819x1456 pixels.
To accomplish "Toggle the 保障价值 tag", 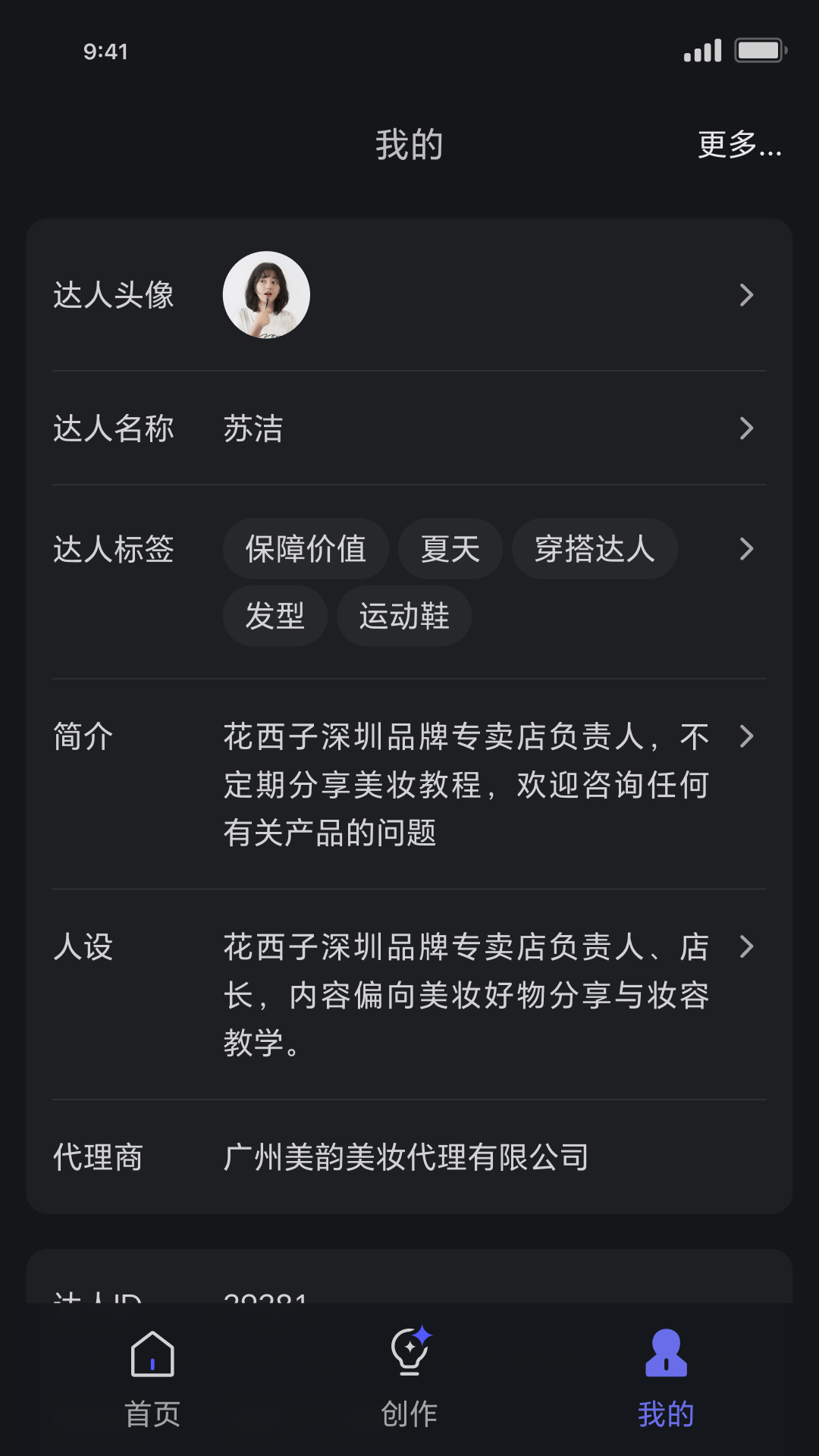I will 306,549.
